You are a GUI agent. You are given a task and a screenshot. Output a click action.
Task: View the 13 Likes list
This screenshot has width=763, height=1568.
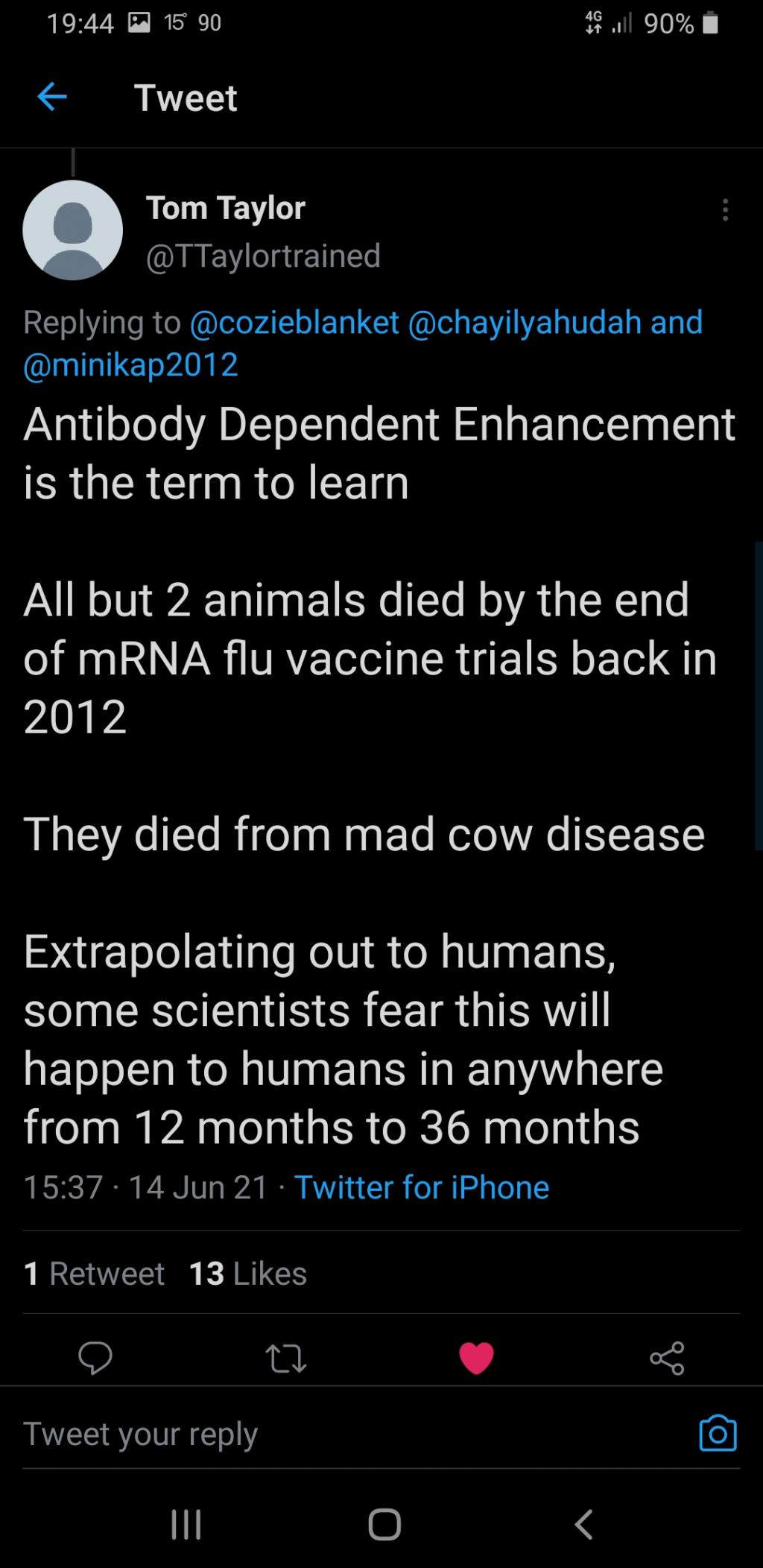(248, 1274)
